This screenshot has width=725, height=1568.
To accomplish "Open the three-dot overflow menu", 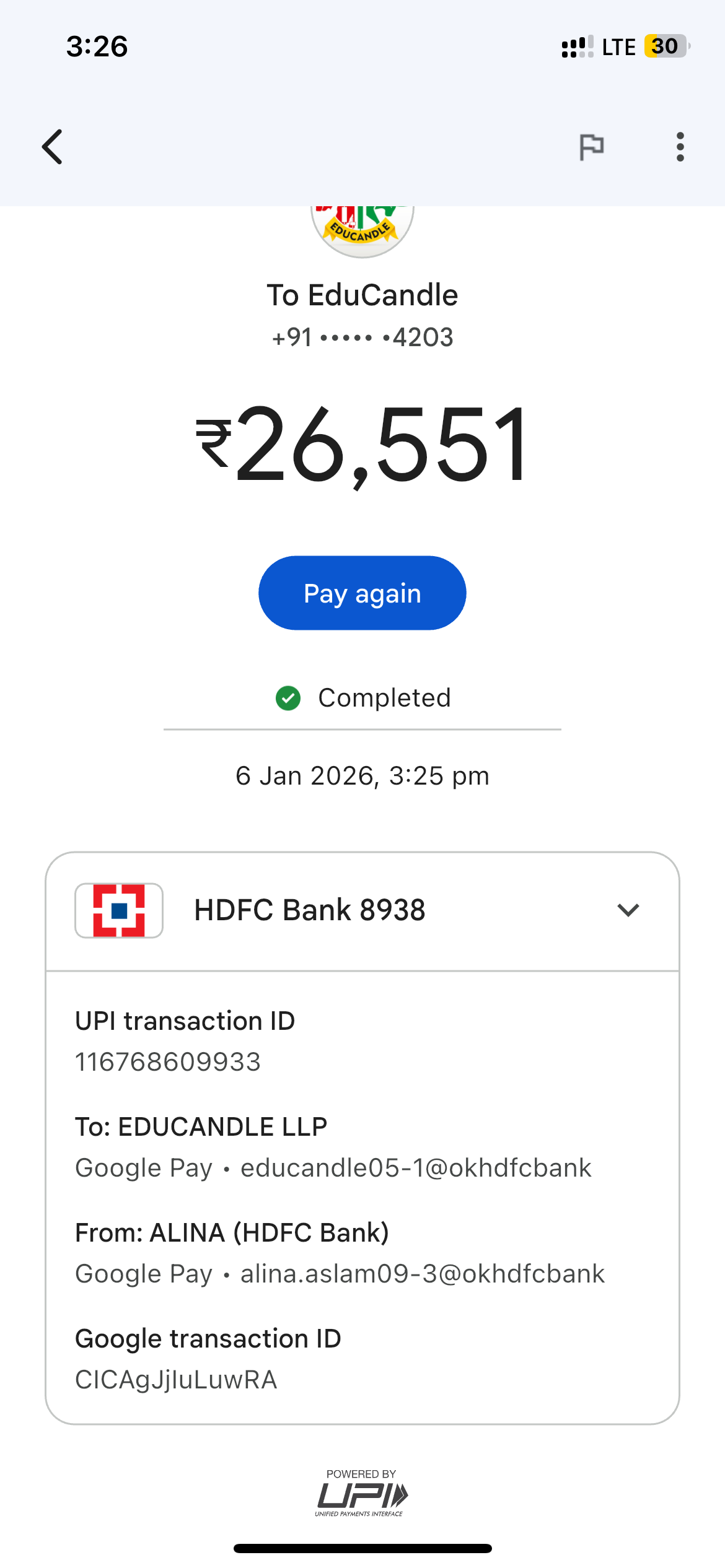I will 680,147.
